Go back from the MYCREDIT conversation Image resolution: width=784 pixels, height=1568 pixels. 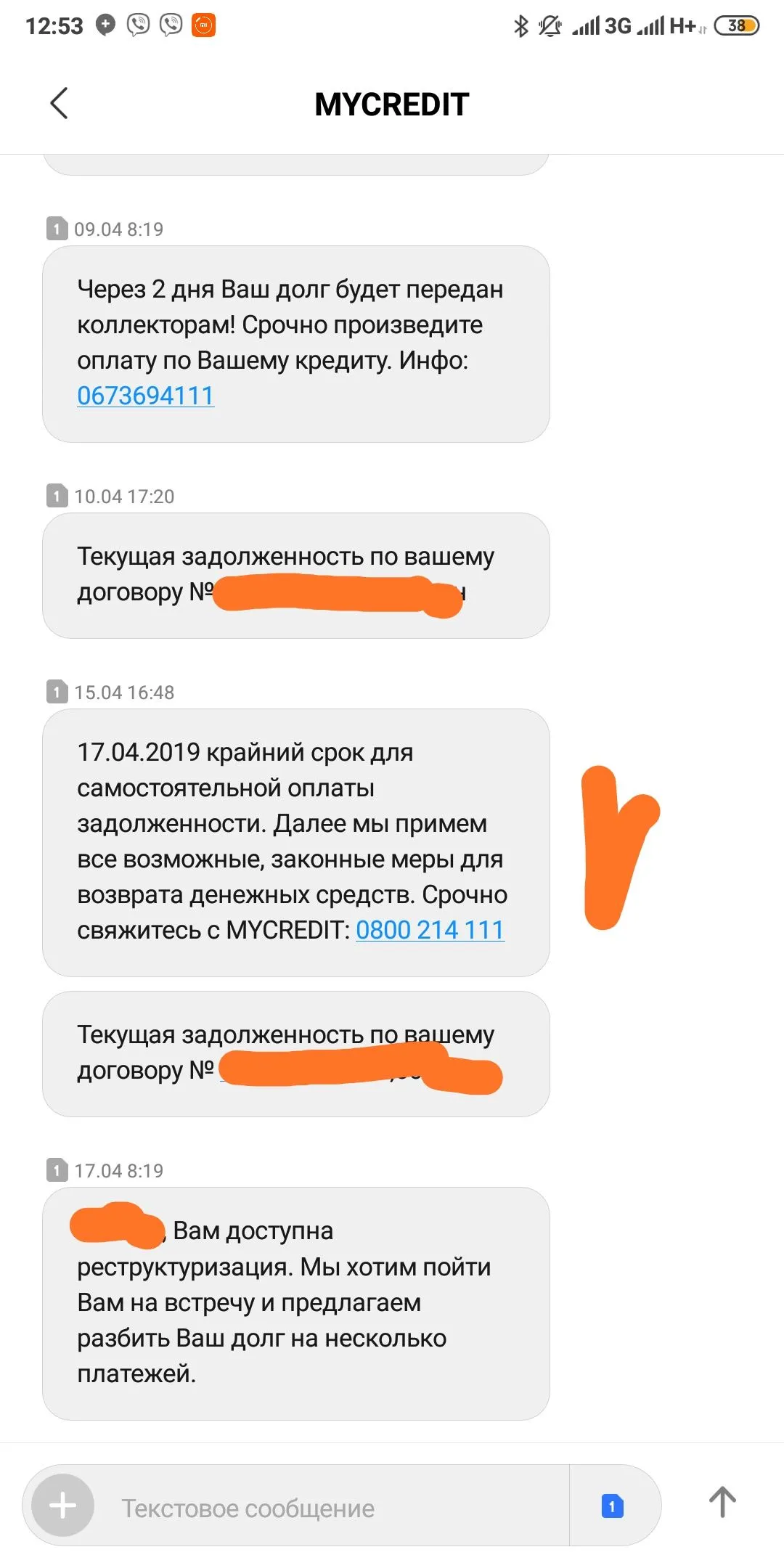click(60, 103)
